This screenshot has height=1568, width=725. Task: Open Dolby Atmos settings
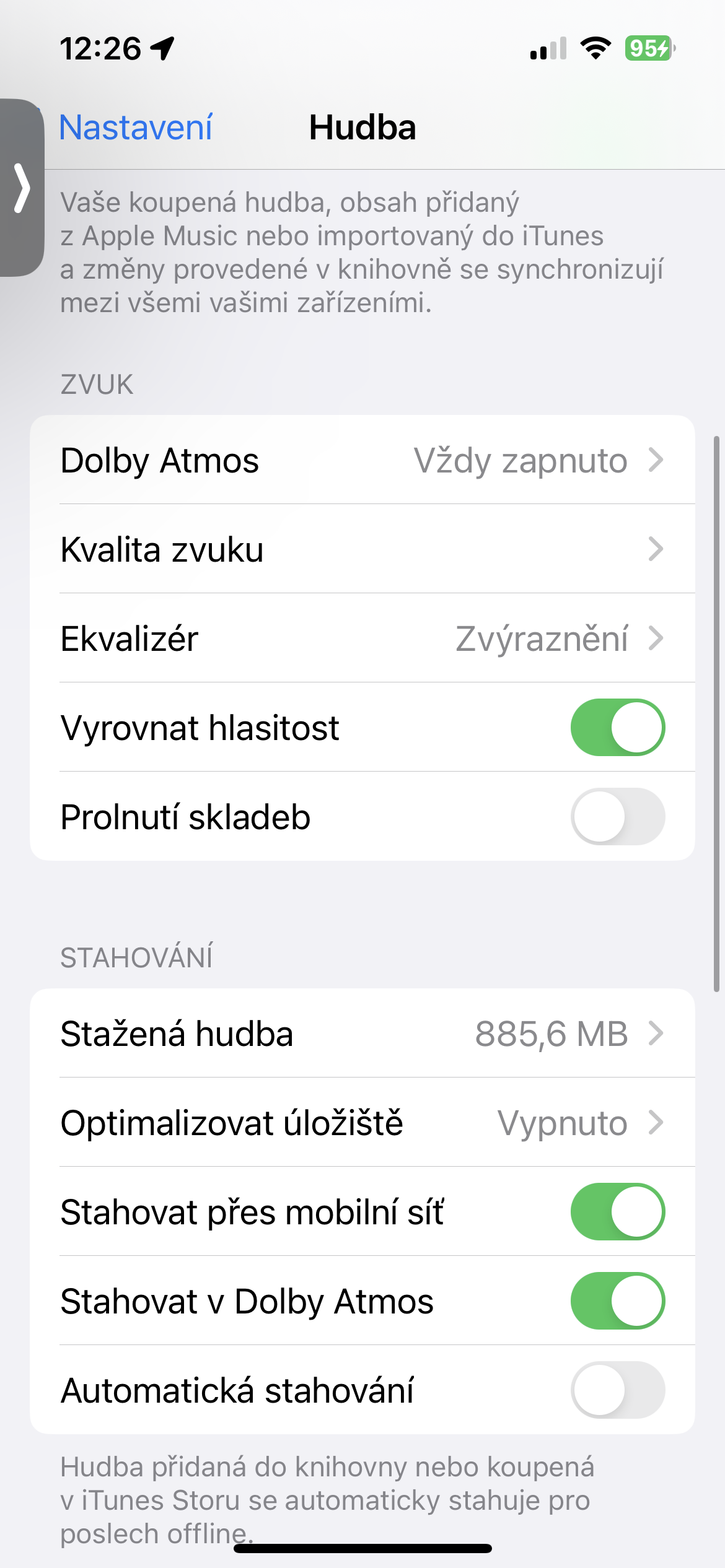coord(362,460)
